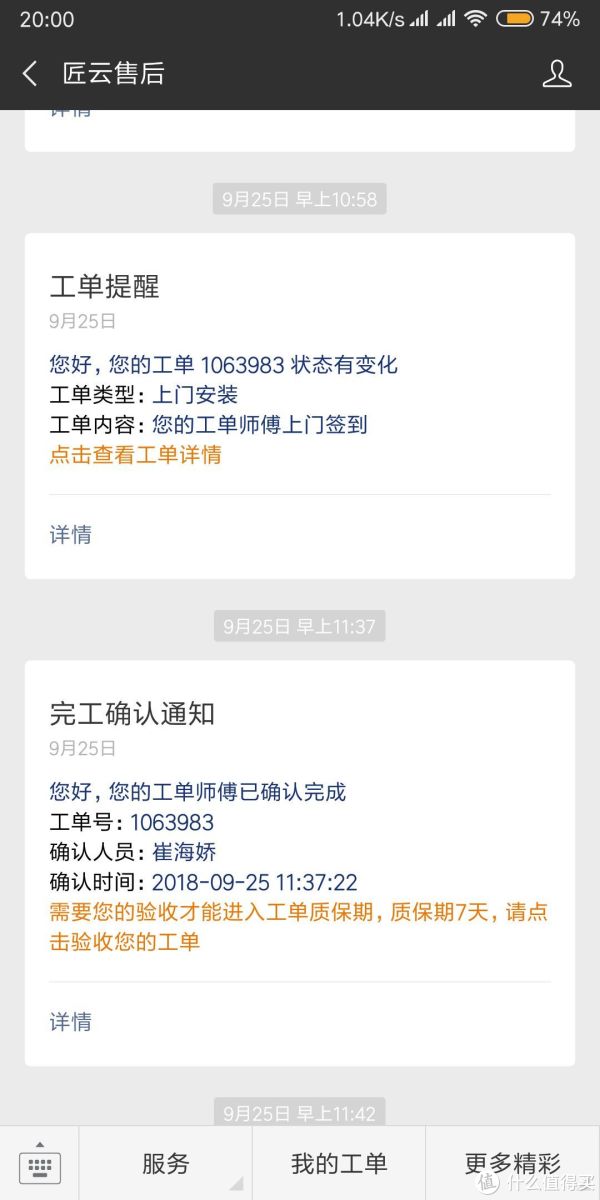Open the 服务 menu
The image size is (600, 1200).
(x=166, y=1164)
